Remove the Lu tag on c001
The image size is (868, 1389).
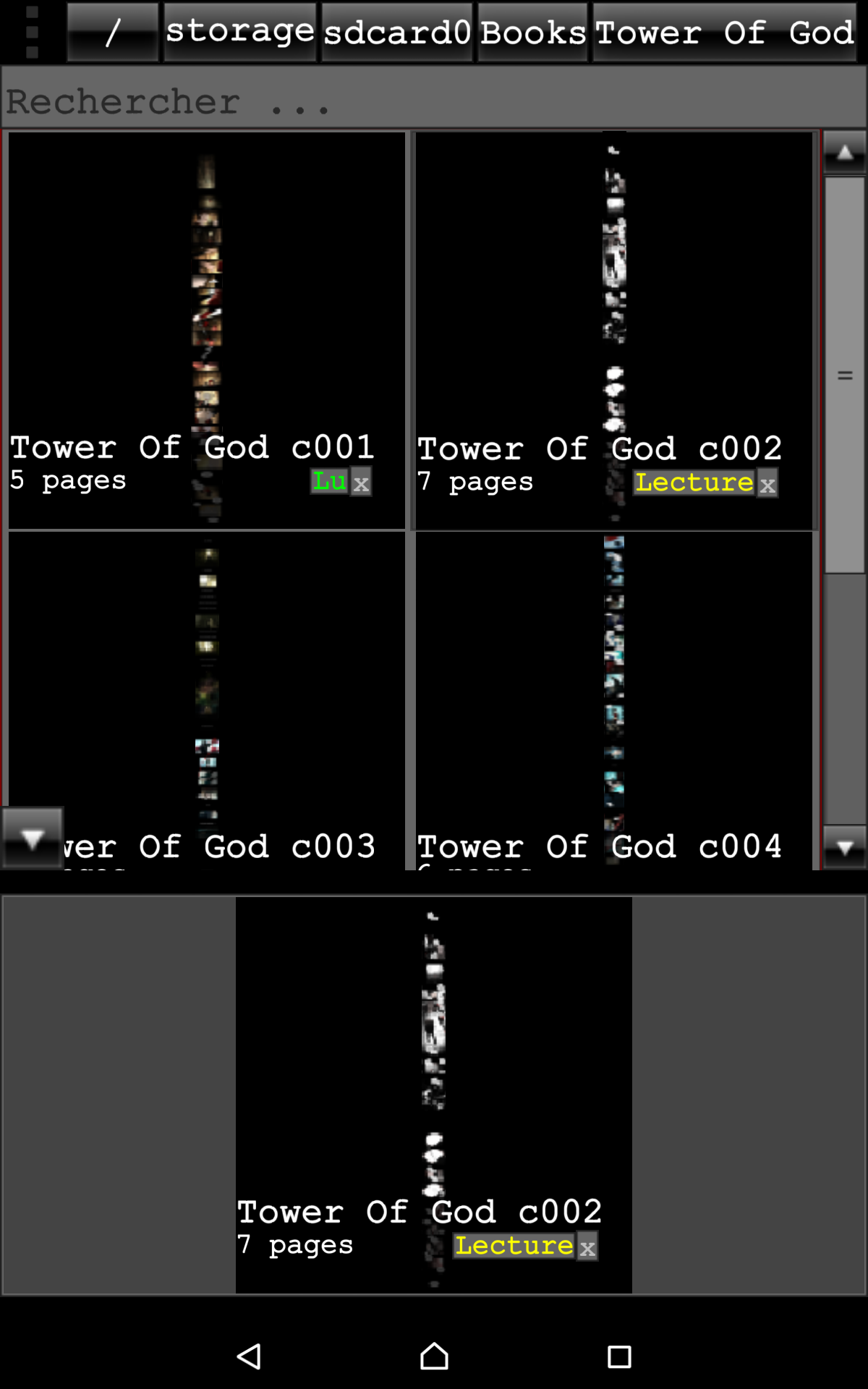[x=361, y=483]
